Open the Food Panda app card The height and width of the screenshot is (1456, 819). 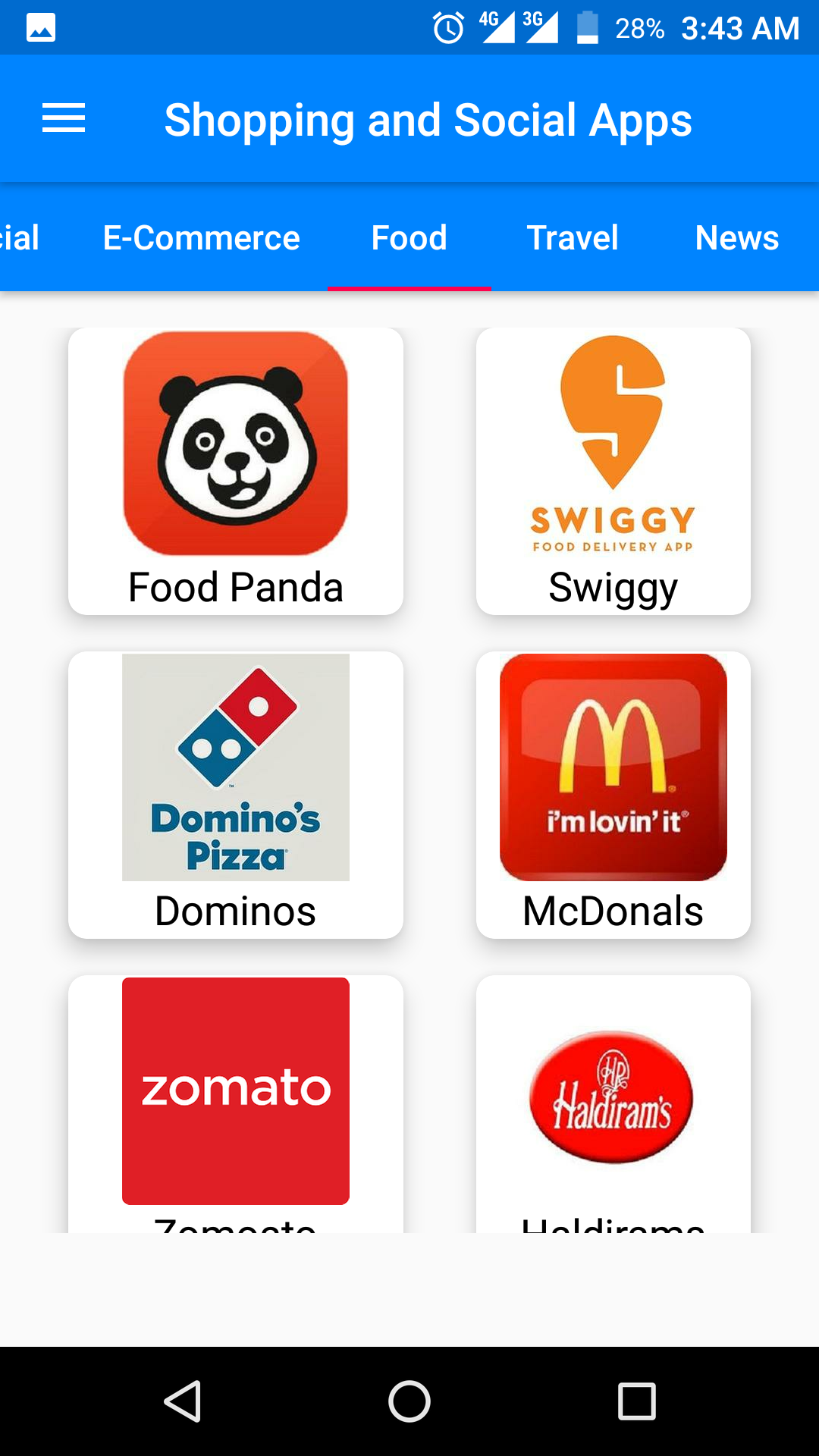(236, 470)
